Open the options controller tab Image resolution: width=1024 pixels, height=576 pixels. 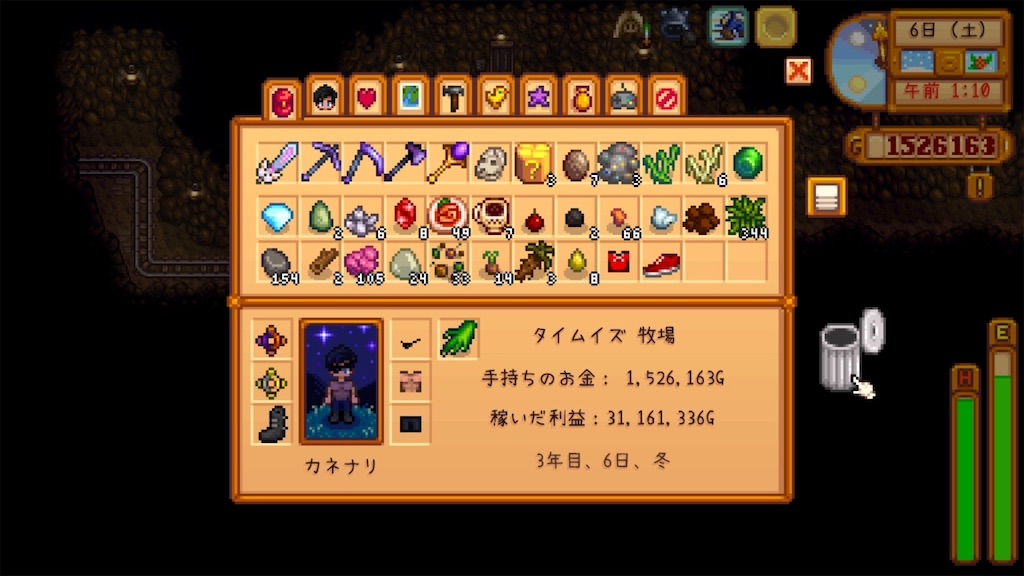click(x=623, y=98)
